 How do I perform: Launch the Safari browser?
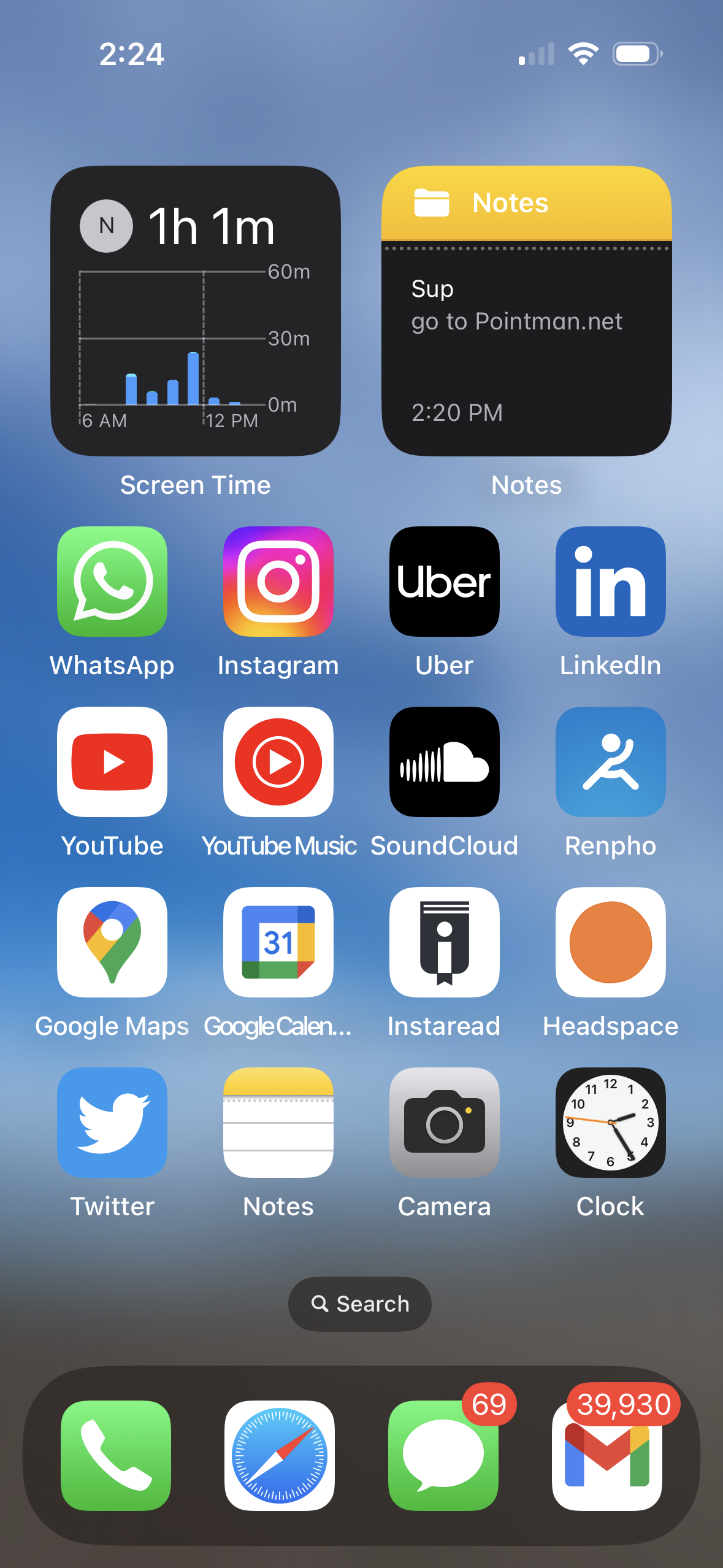(280, 1455)
